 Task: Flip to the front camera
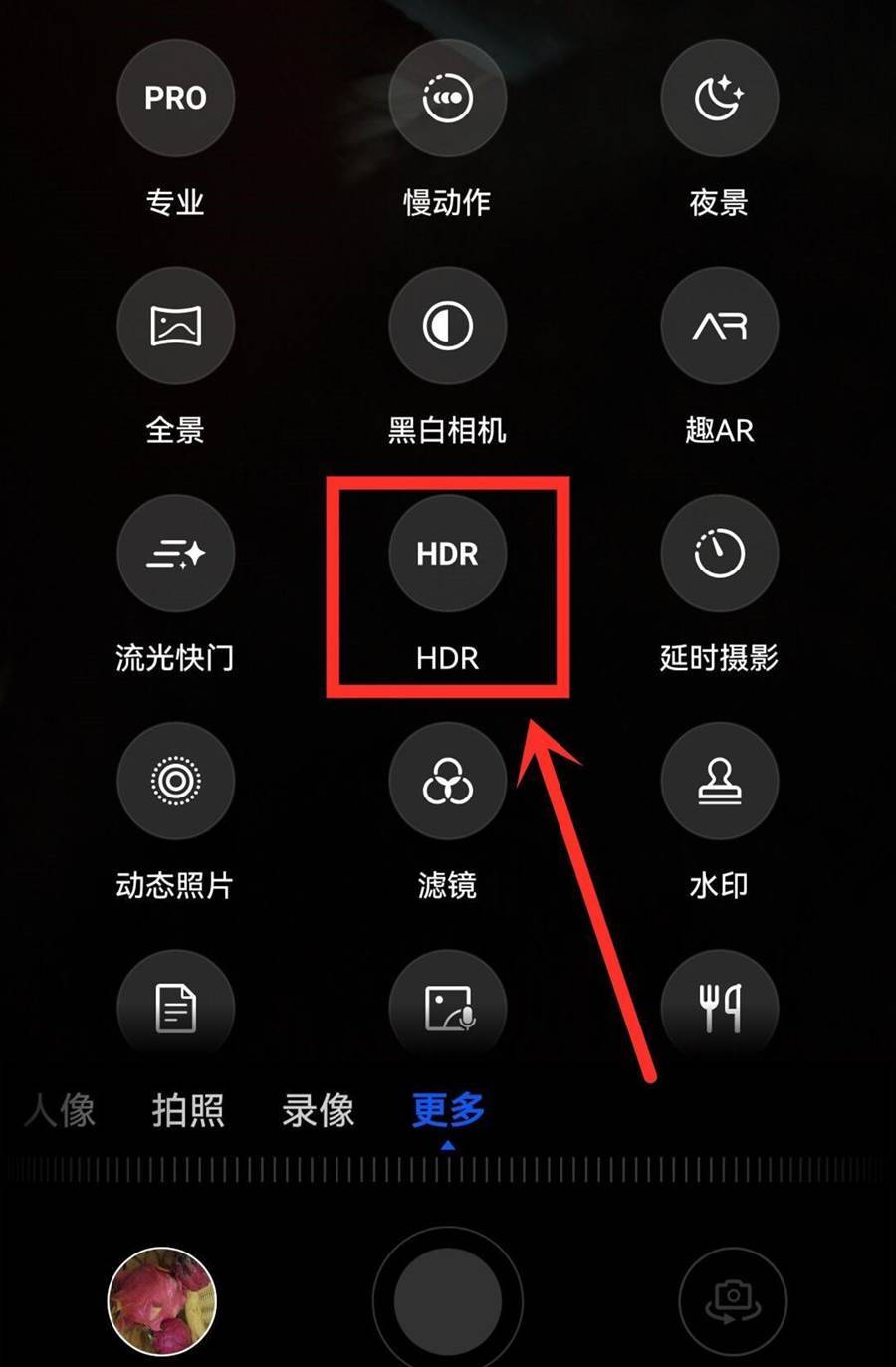[x=733, y=1300]
